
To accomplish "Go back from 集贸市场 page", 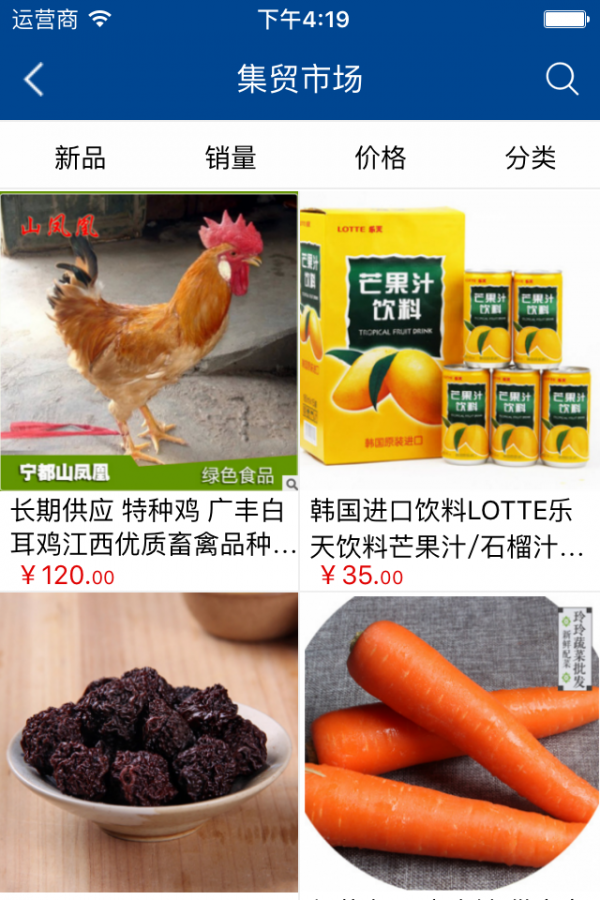I will coord(34,79).
